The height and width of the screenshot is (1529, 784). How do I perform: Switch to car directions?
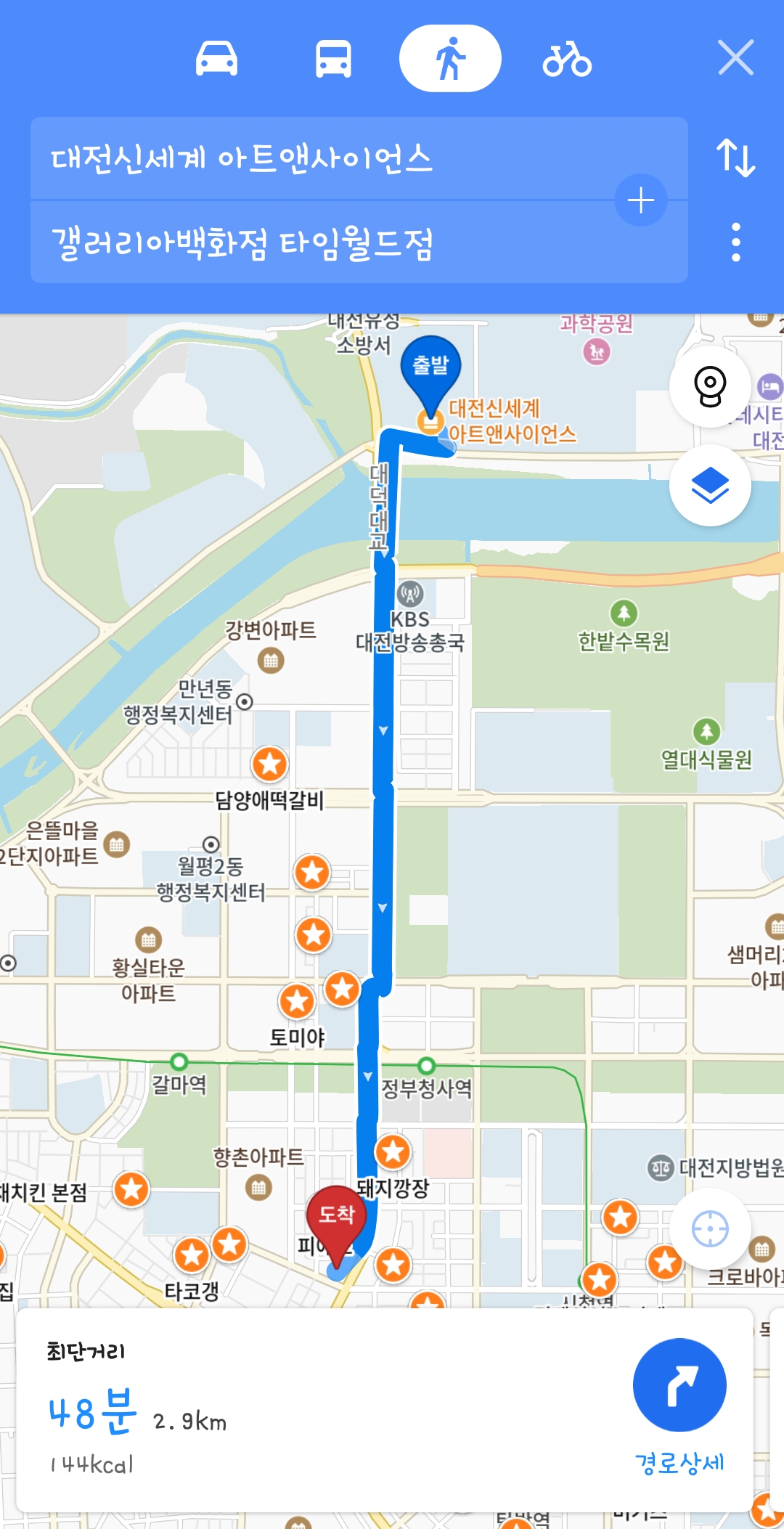216,58
